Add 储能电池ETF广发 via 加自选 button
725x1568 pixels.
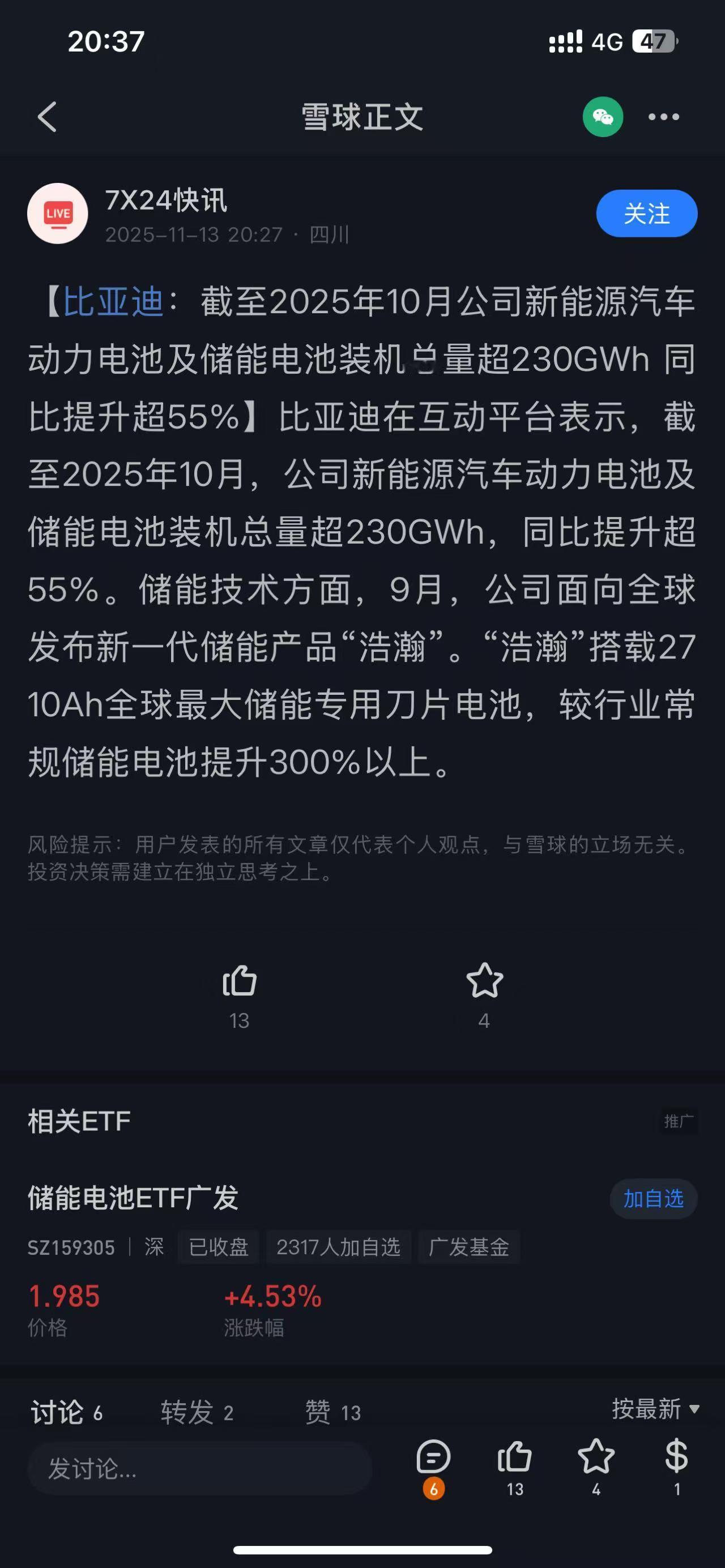pyautogui.click(x=652, y=1199)
